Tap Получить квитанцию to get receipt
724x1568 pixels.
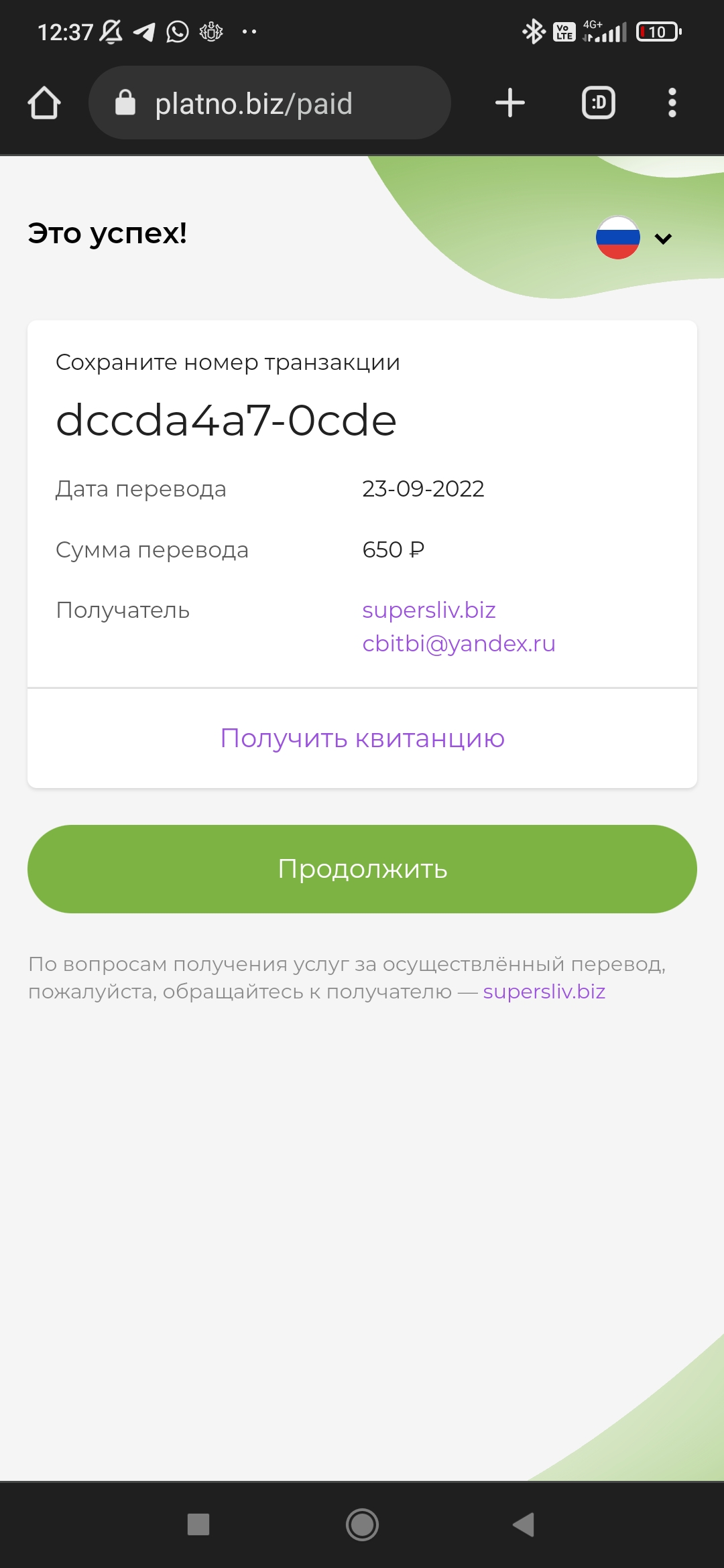pos(362,738)
